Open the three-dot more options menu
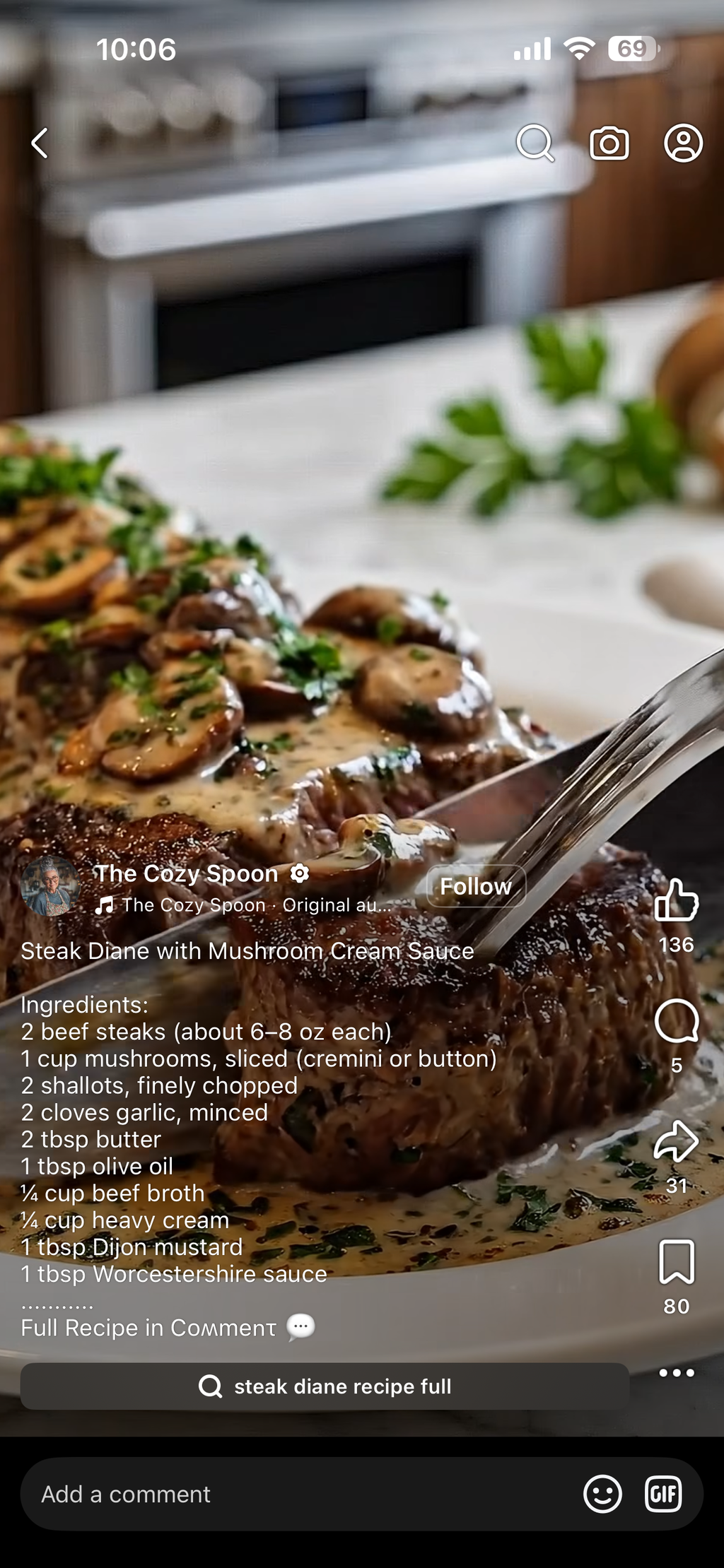Image resolution: width=724 pixels, height=1568 pixels. [677, 1372]
